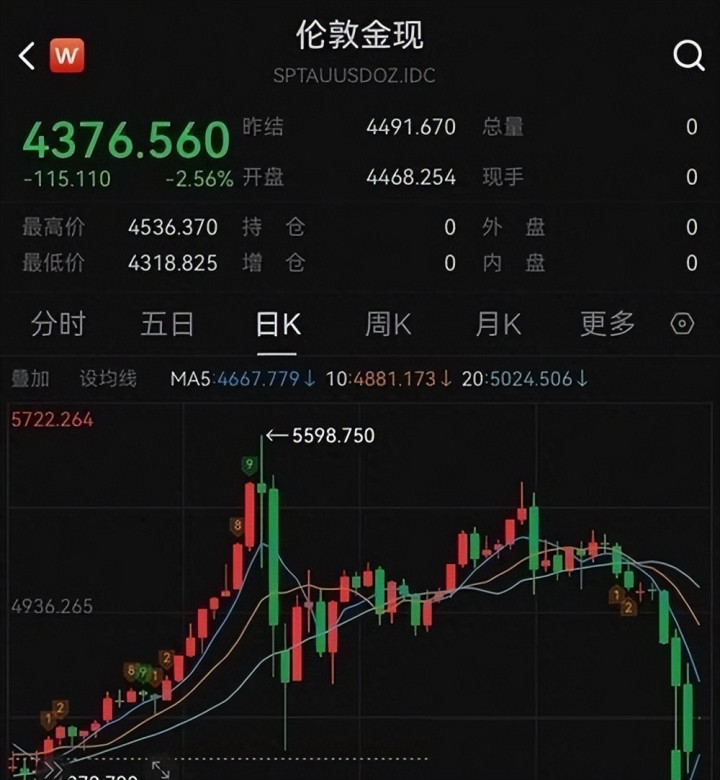Go back using the top-left arrow

point(26,56)
